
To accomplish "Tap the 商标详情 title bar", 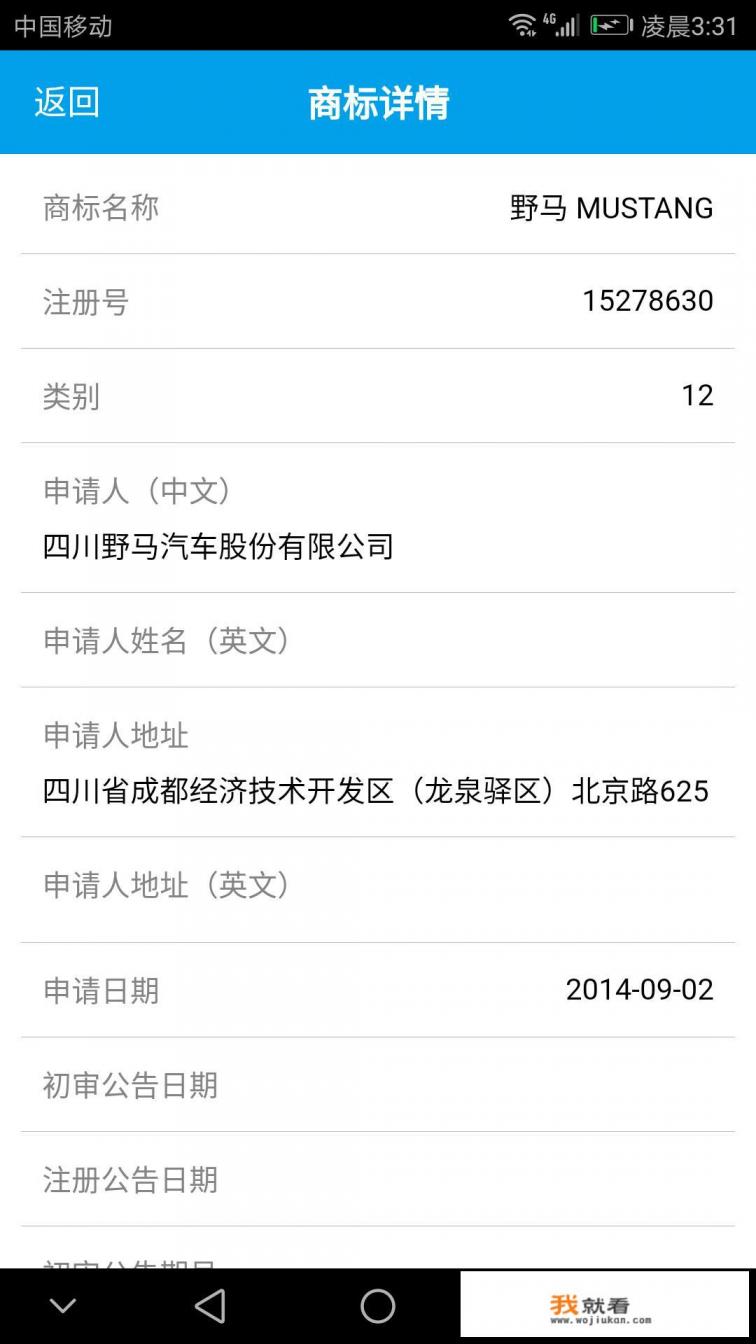I will coord(380,102).
